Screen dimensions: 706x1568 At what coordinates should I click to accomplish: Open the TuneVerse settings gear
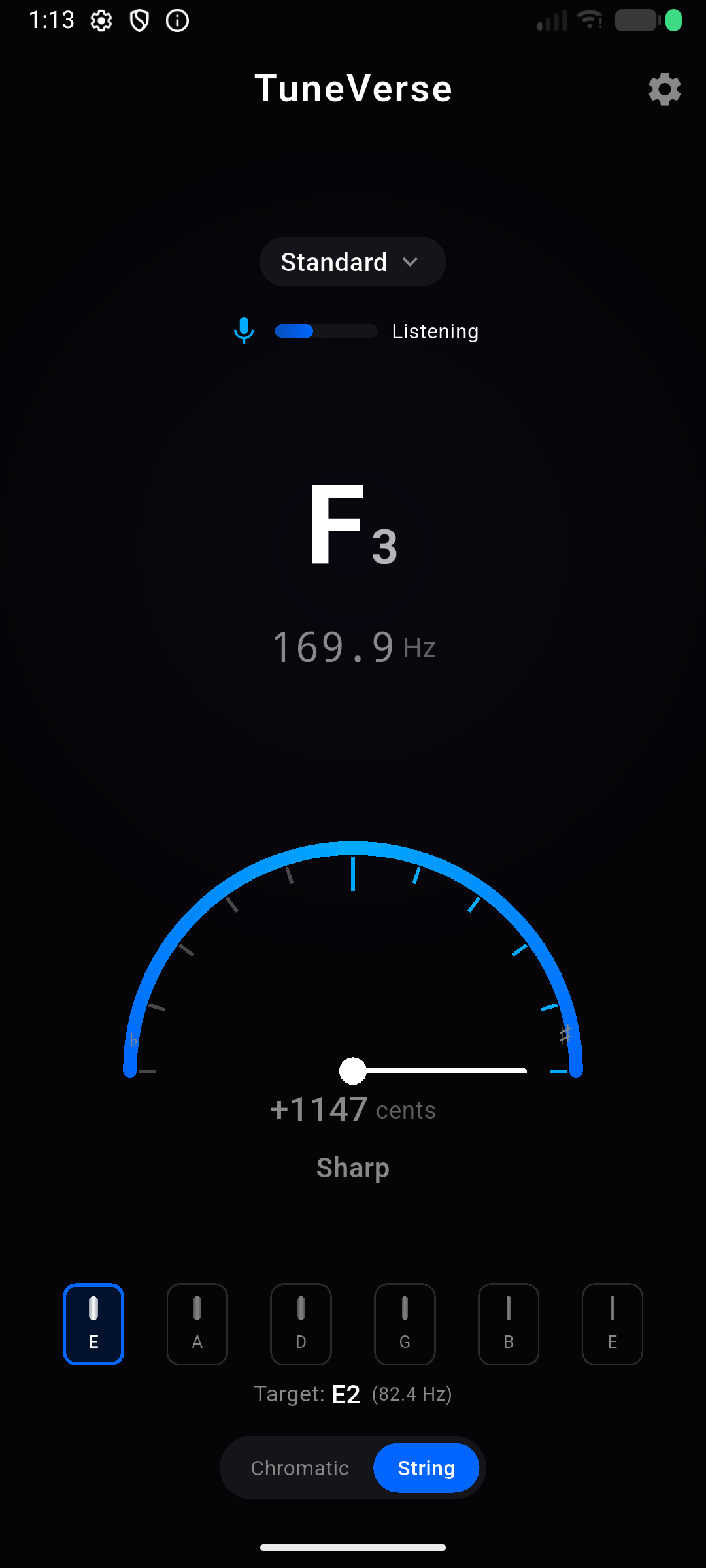(x=664, y=90)
